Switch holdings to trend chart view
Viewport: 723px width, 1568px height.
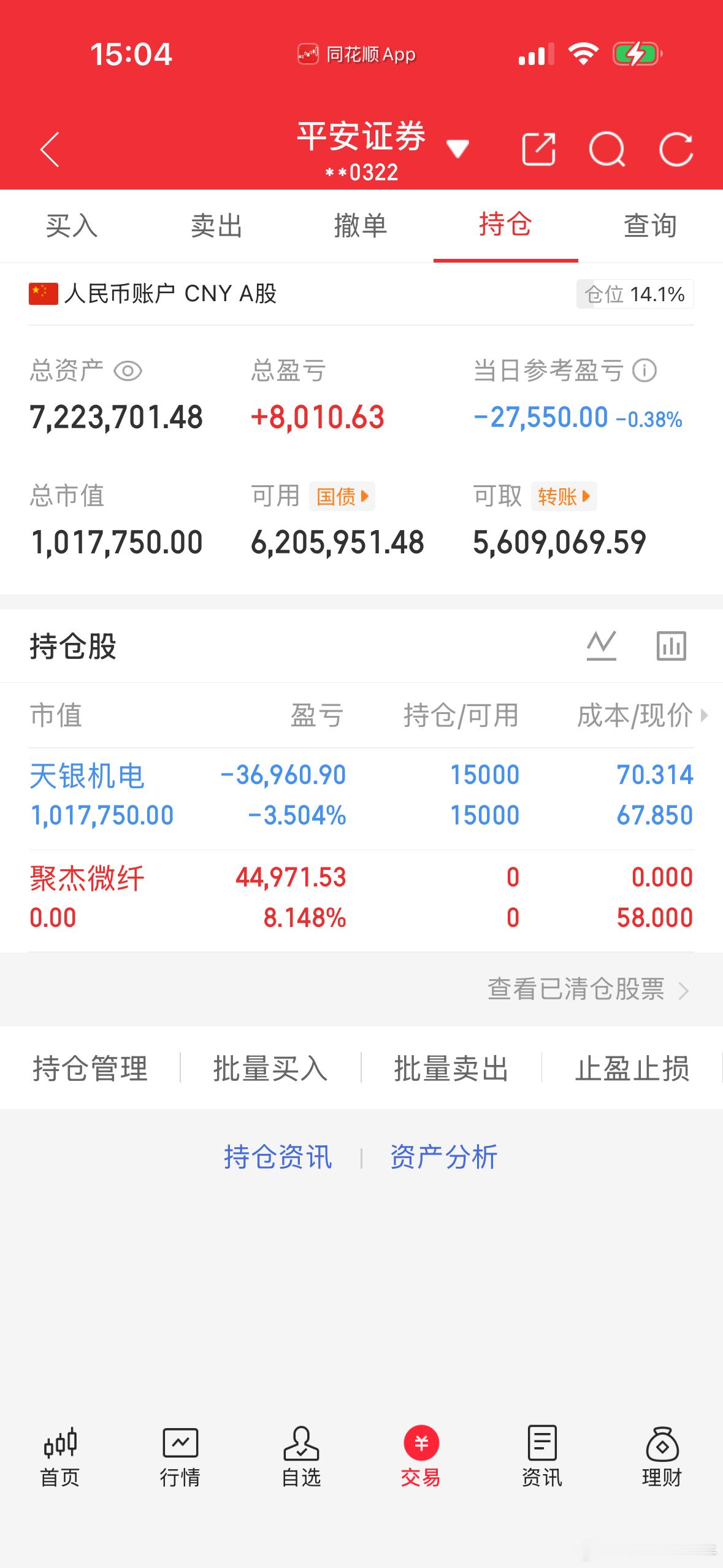pos(601,645)
